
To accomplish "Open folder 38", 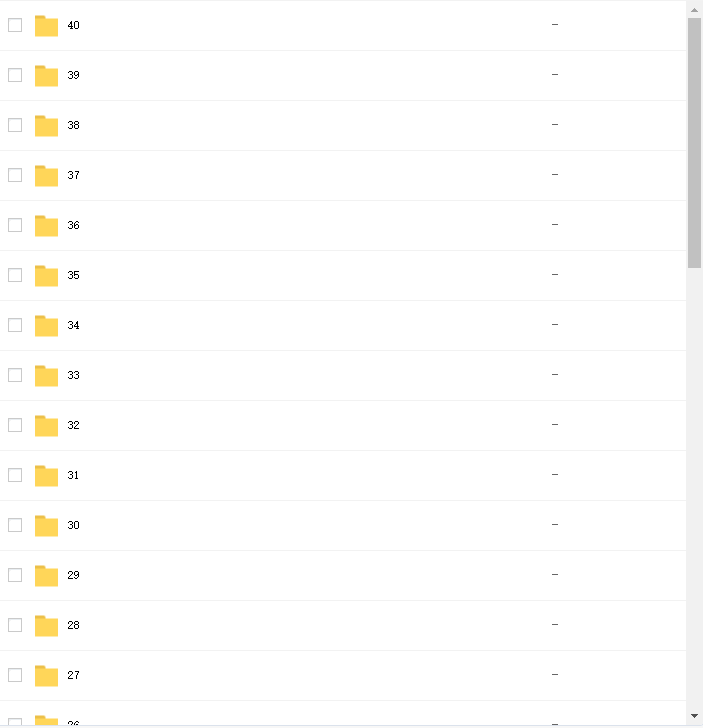I will point(73,125).
